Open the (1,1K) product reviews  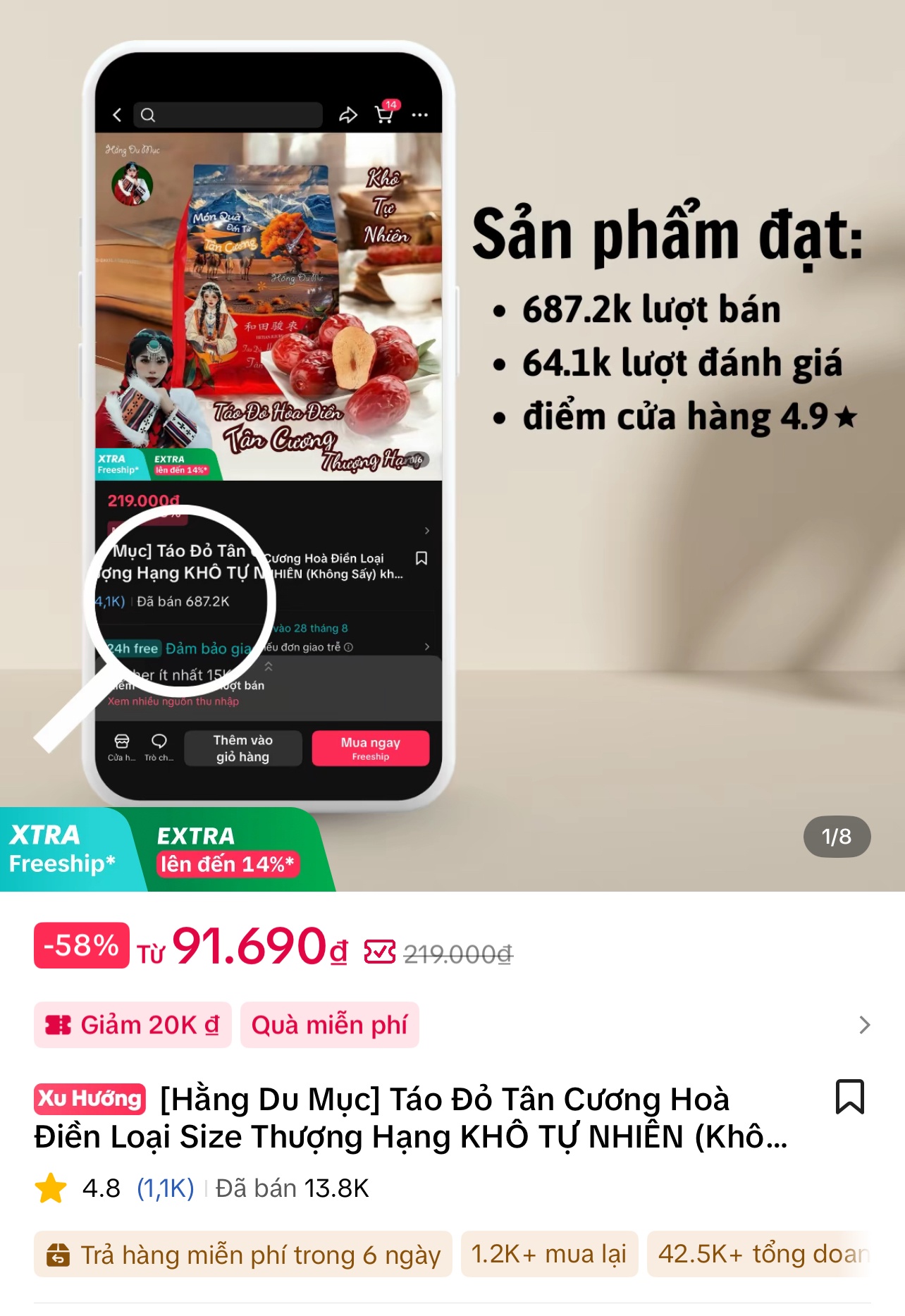[165, 1188]
